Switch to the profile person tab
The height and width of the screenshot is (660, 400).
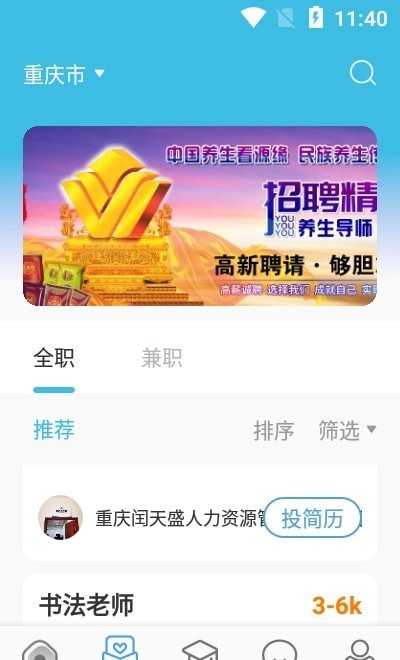pyautogui.click(x=360, y=649)
